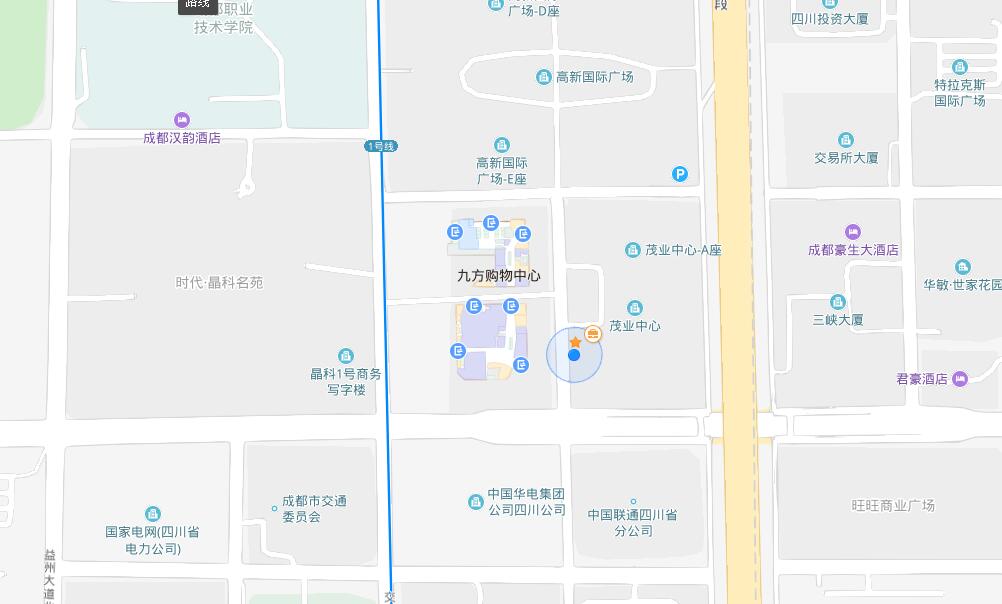Select the 成都豪生大酒店 hotel marker
Image resolution: width=1002 pixels, height=604 pixels.
(x=853, y=232)
